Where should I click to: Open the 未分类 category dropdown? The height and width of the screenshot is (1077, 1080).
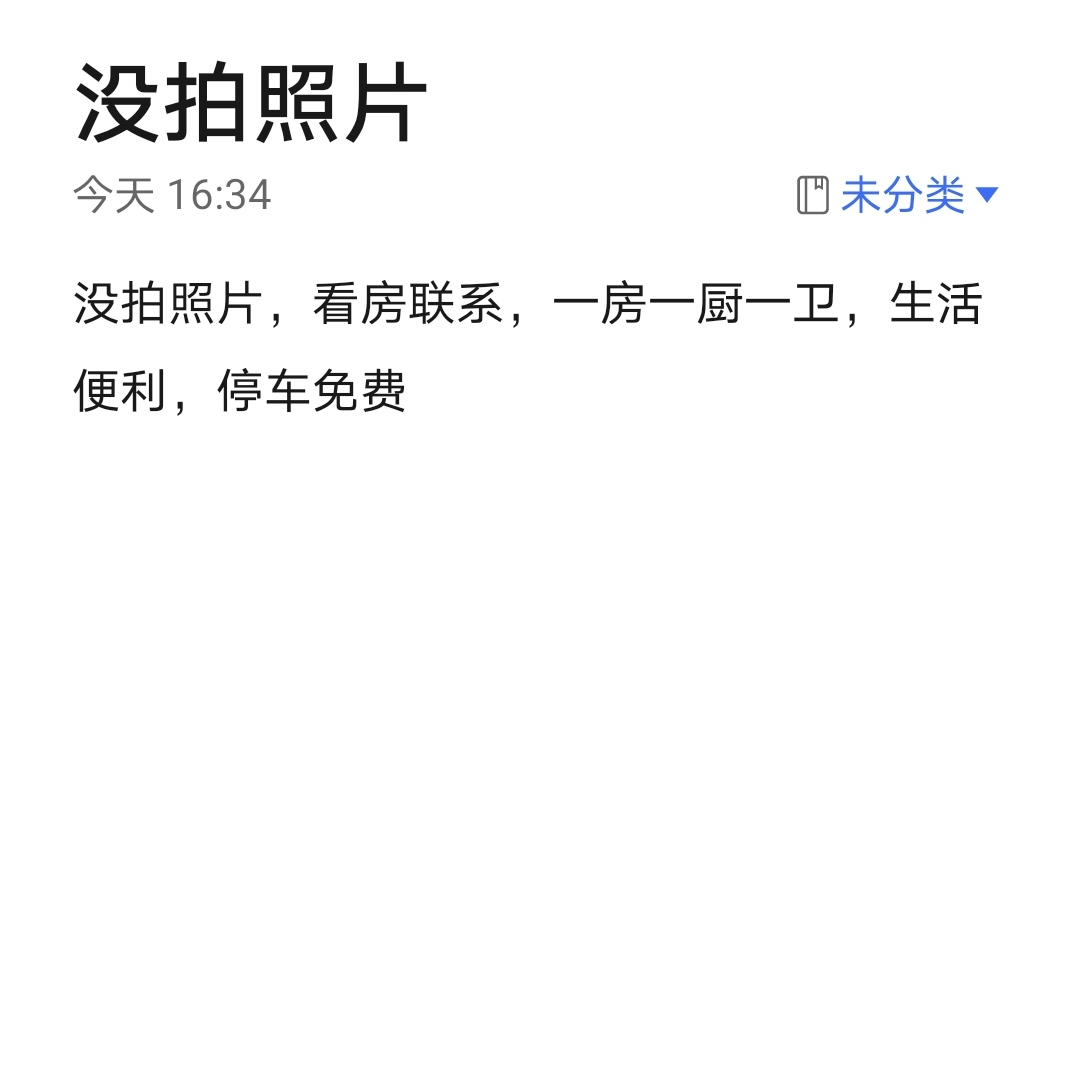click(x=900, y=195)
